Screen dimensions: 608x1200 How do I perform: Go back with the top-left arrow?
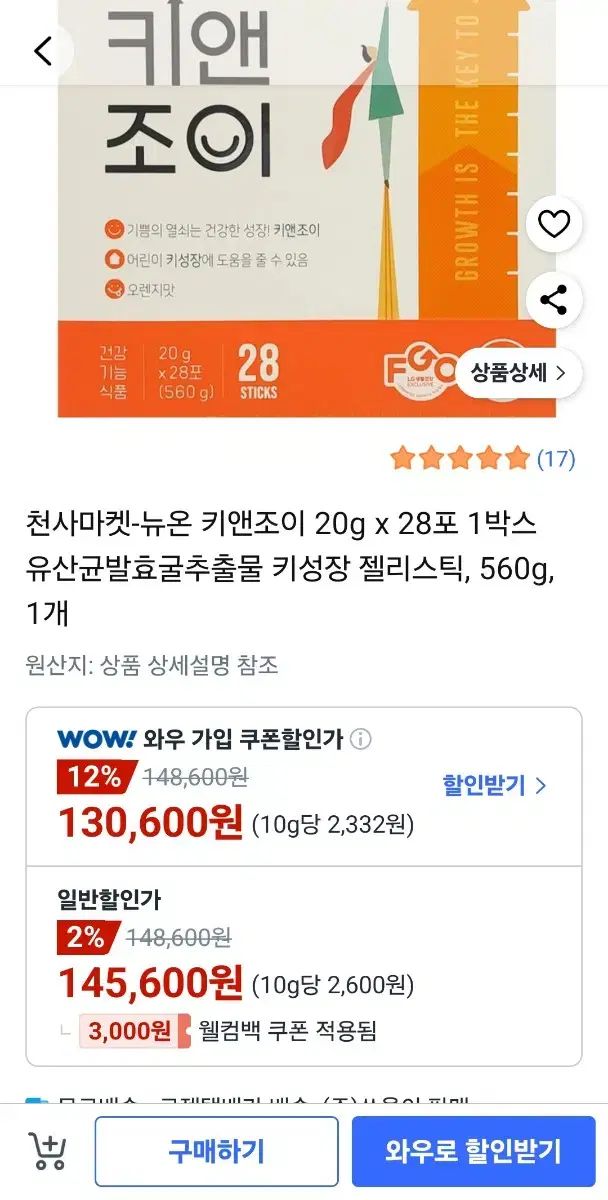42,51
